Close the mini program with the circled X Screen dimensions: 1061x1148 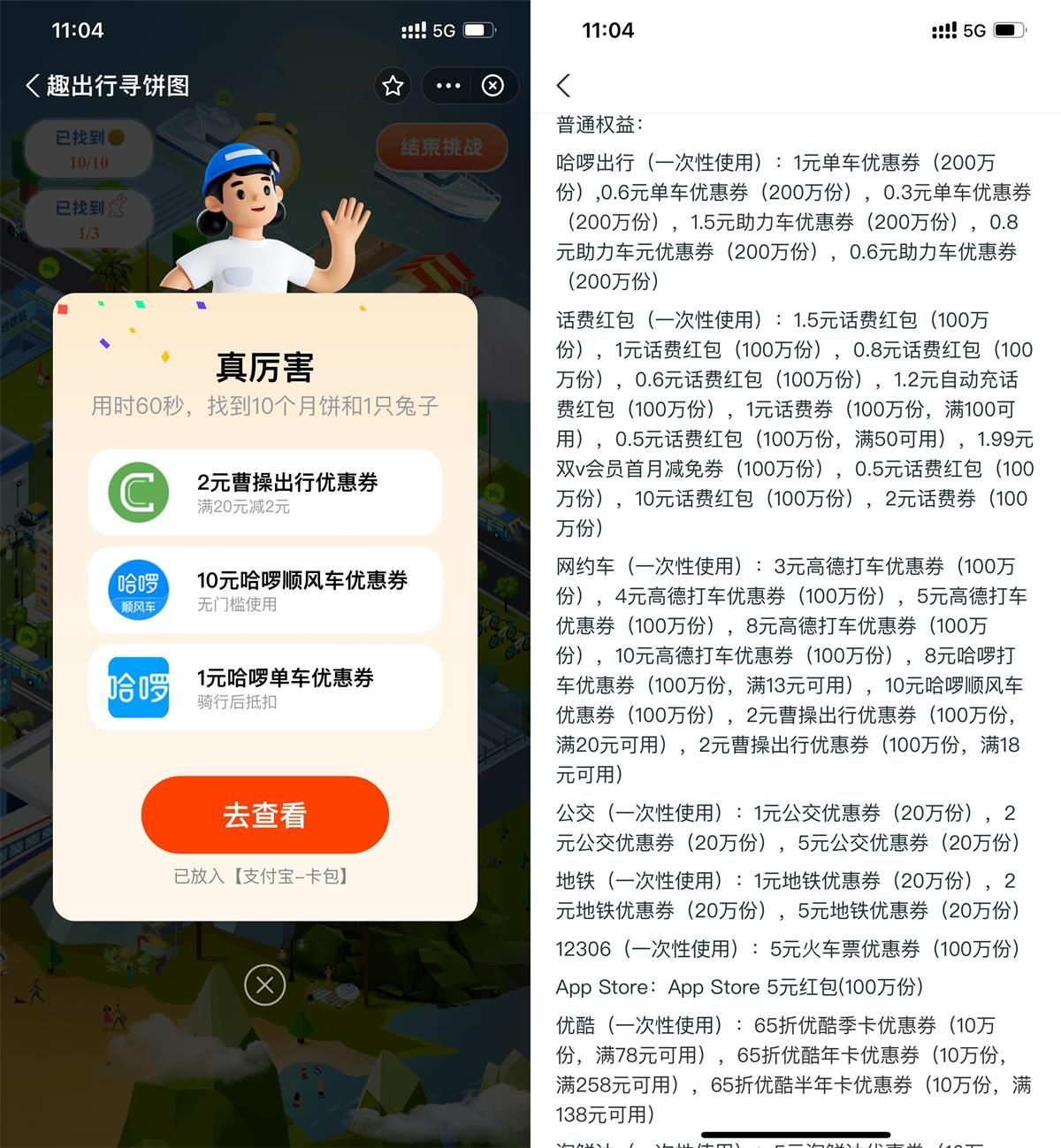point(492,86)
